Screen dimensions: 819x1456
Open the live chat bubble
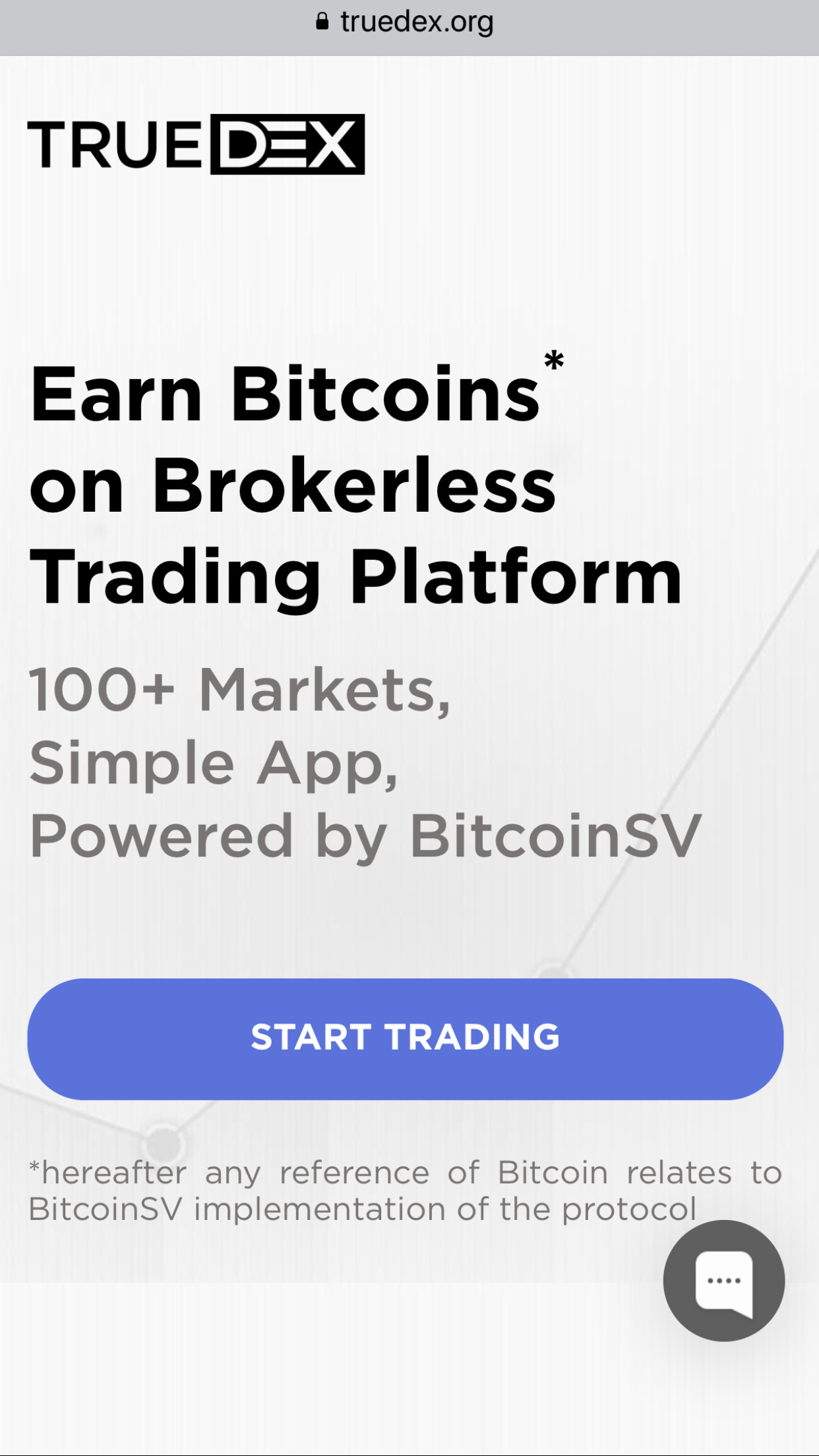(x=723, y=1280)
